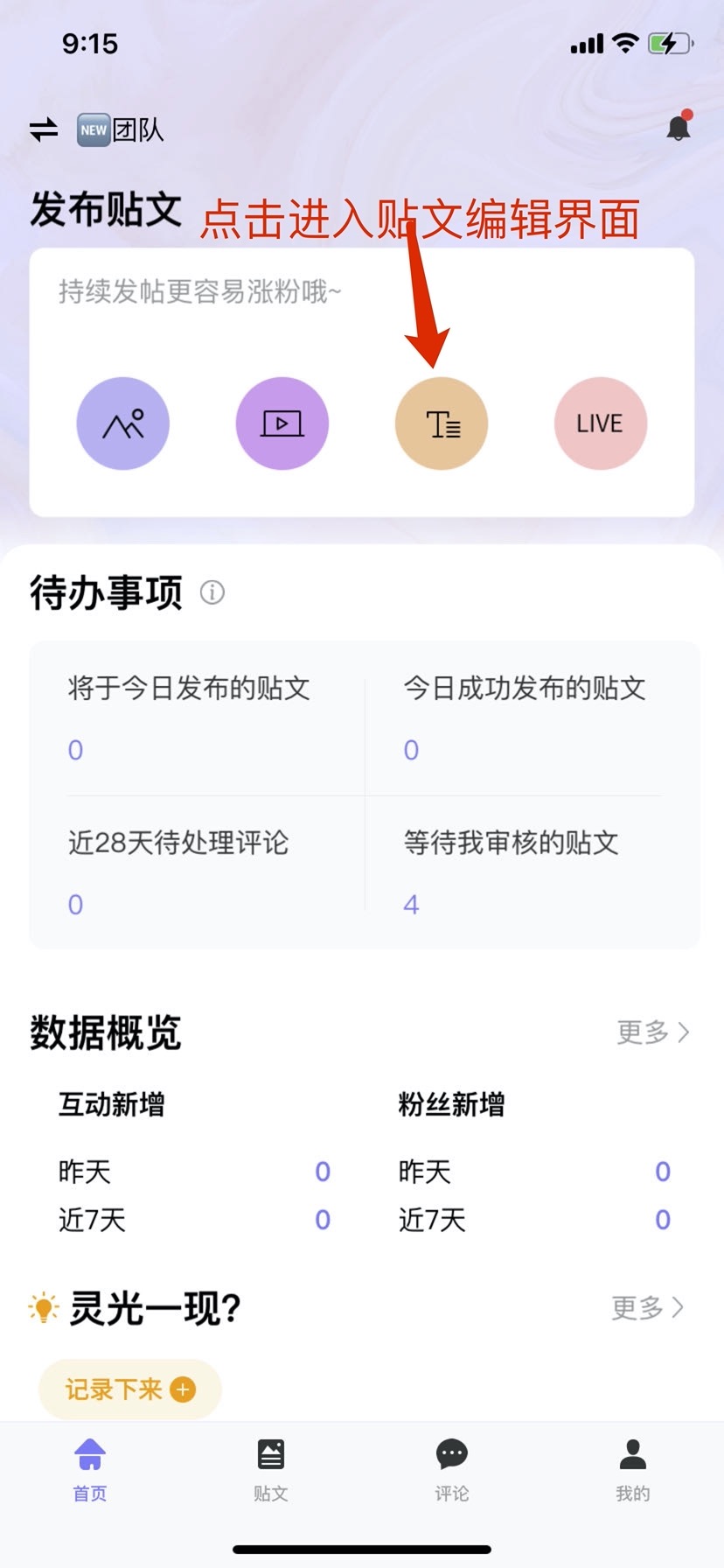This screenshot has width=724, height=1568.
Task: Start a LIVE broadcast
Action: click(x=601, y=423)
